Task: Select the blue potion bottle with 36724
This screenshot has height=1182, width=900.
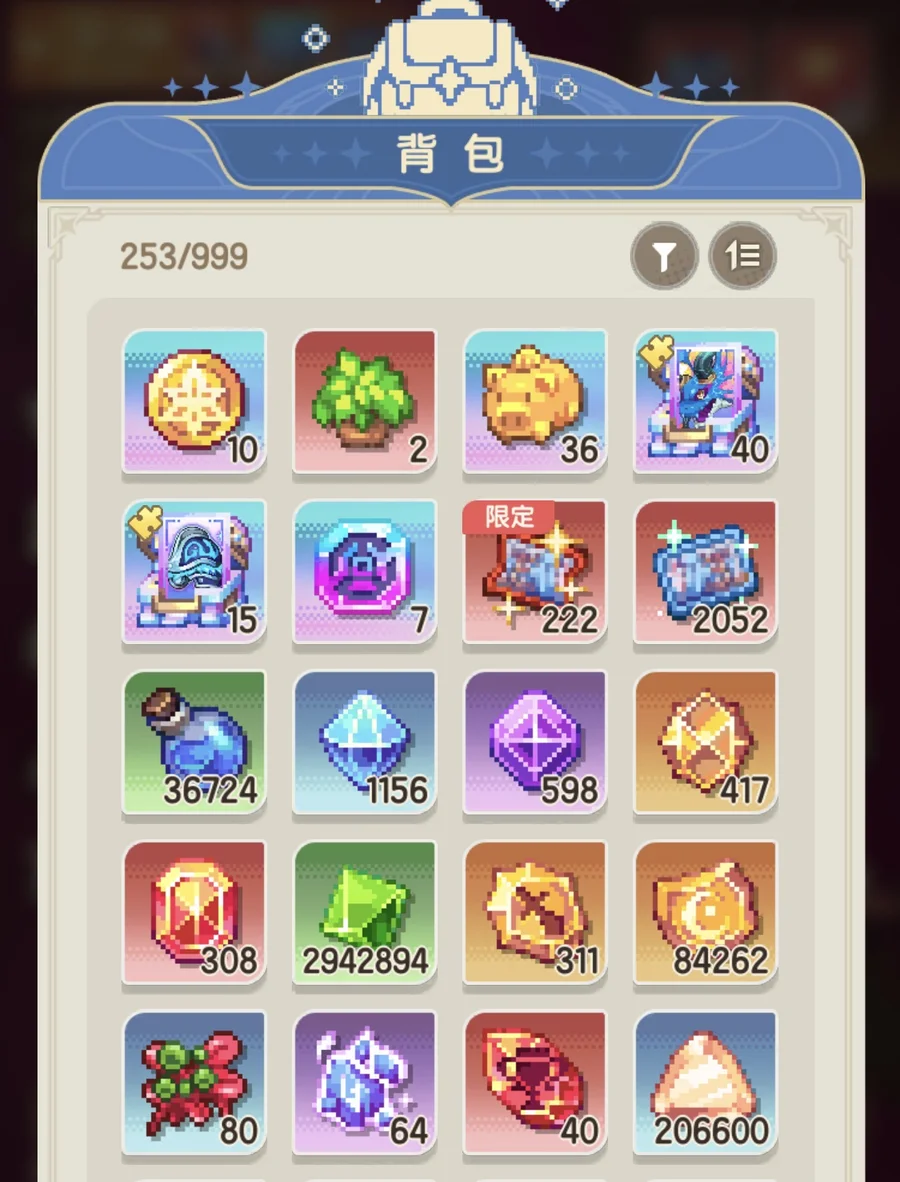Action: [x=195, y=741]
